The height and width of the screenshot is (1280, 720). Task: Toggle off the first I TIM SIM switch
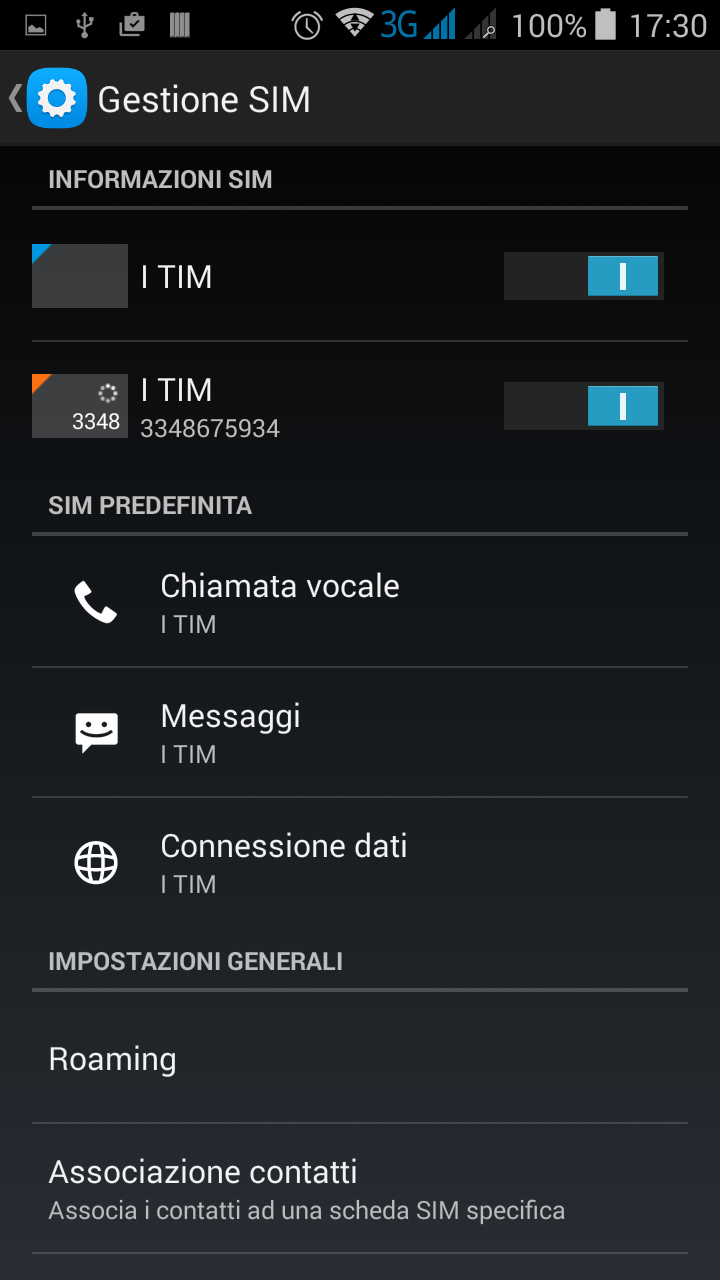click(583, 276)
